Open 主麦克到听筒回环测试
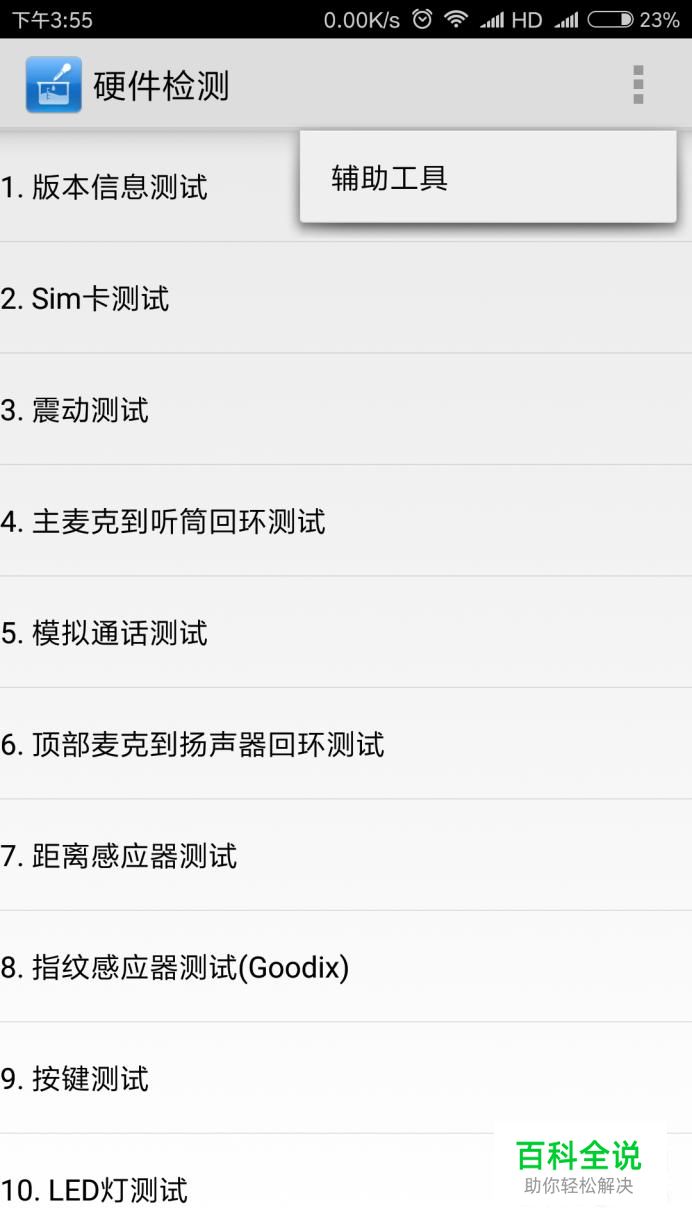Screen dimensions: 692x1230 point(346,521)
